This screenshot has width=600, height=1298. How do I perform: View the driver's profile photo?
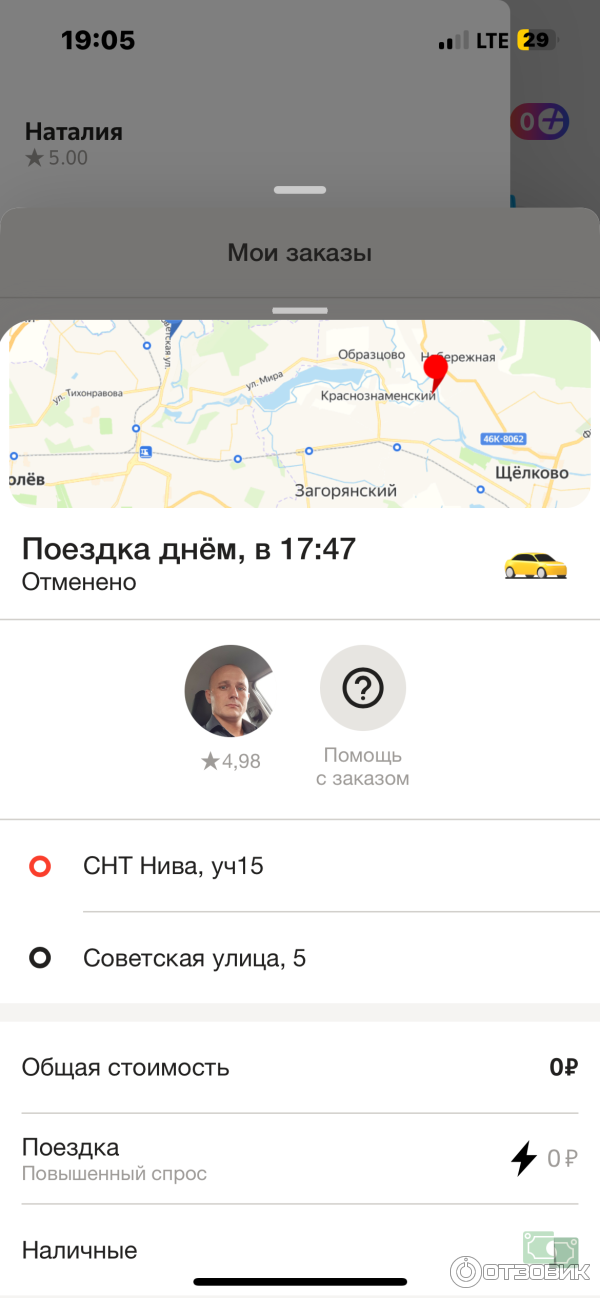click(x=230, y=690)
